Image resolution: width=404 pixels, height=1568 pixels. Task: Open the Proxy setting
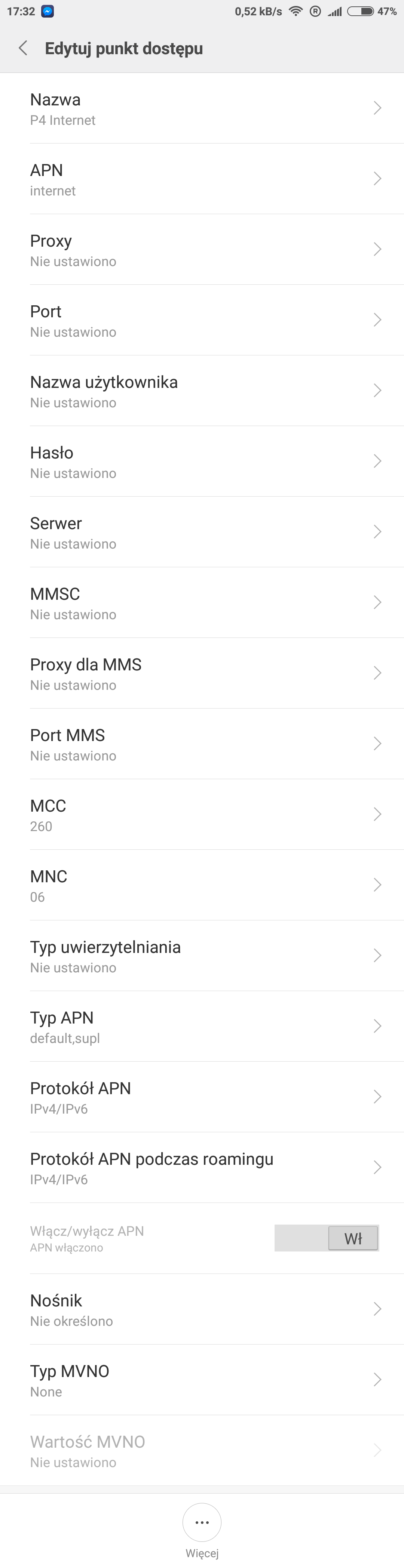pos(201,250)
